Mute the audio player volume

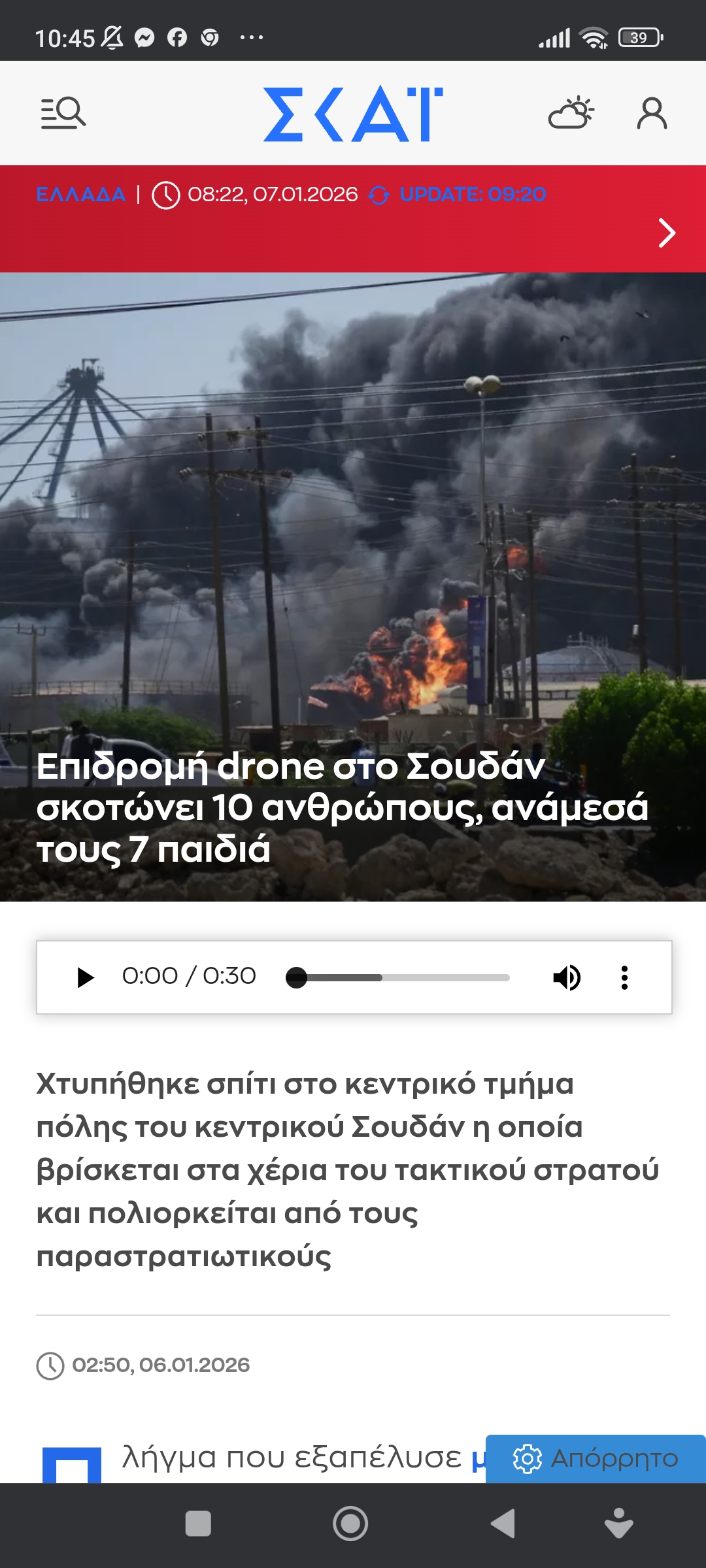pyautogui.click(x=566, y=977)
